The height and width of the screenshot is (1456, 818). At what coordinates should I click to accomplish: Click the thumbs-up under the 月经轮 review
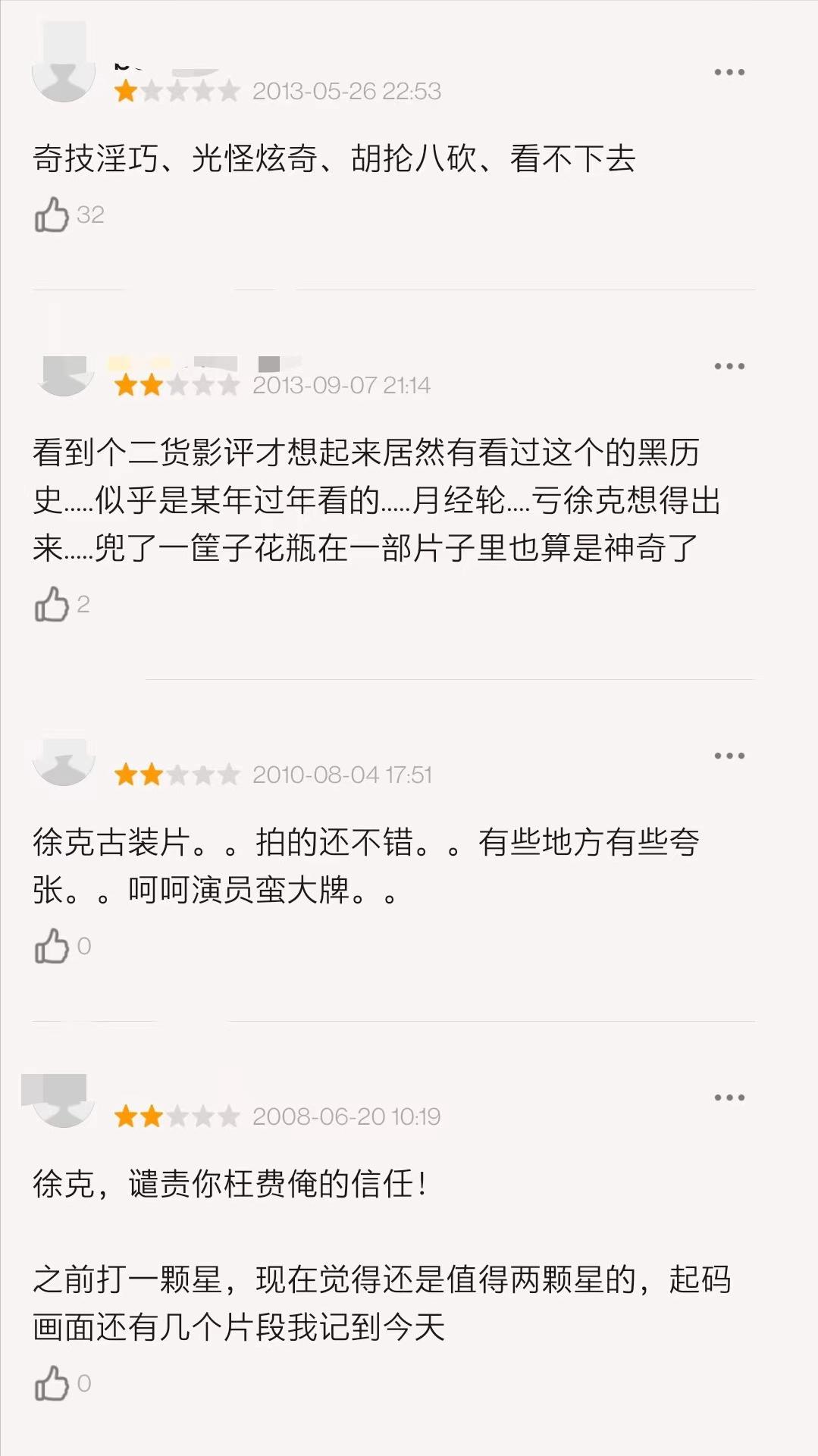tap(53, 603)
